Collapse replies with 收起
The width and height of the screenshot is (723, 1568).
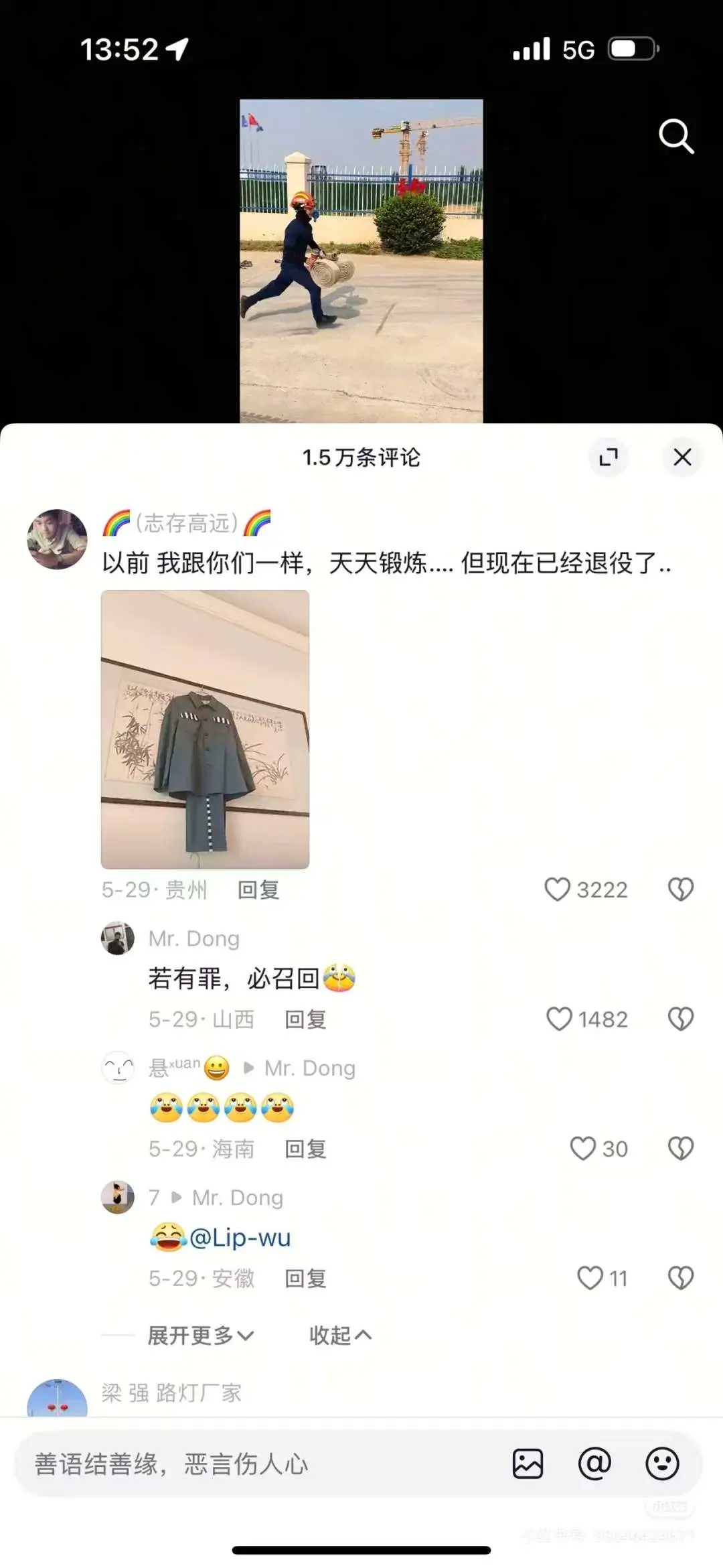click(x=340, y=1336)
